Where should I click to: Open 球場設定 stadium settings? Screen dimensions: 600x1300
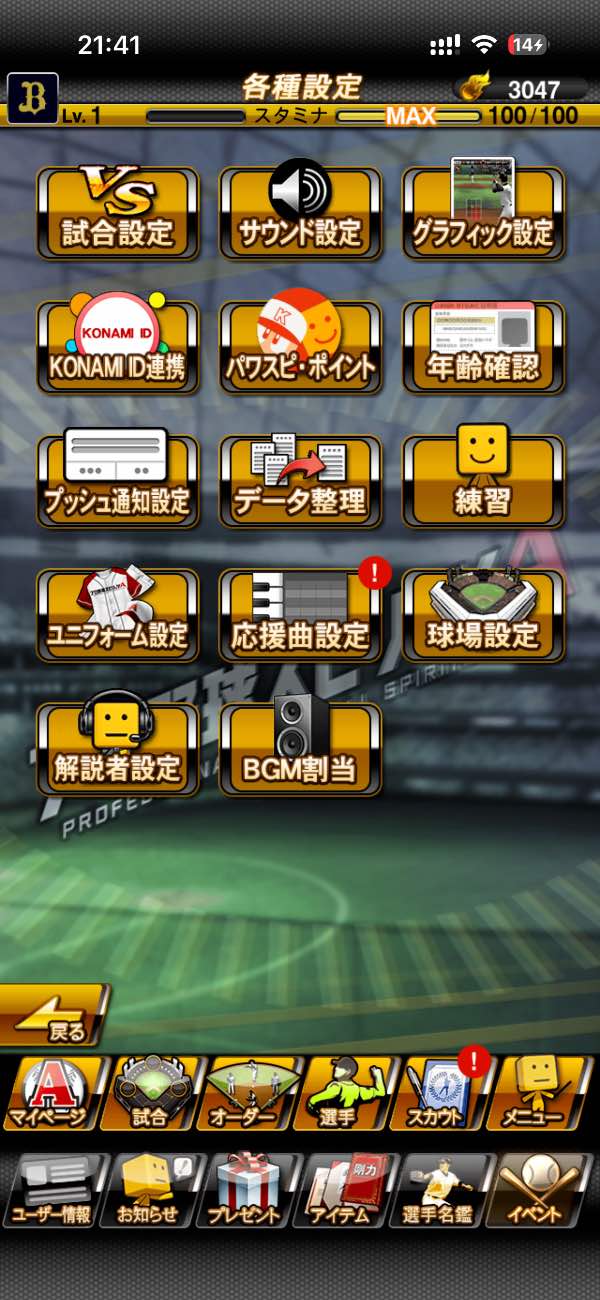[483, 614]
